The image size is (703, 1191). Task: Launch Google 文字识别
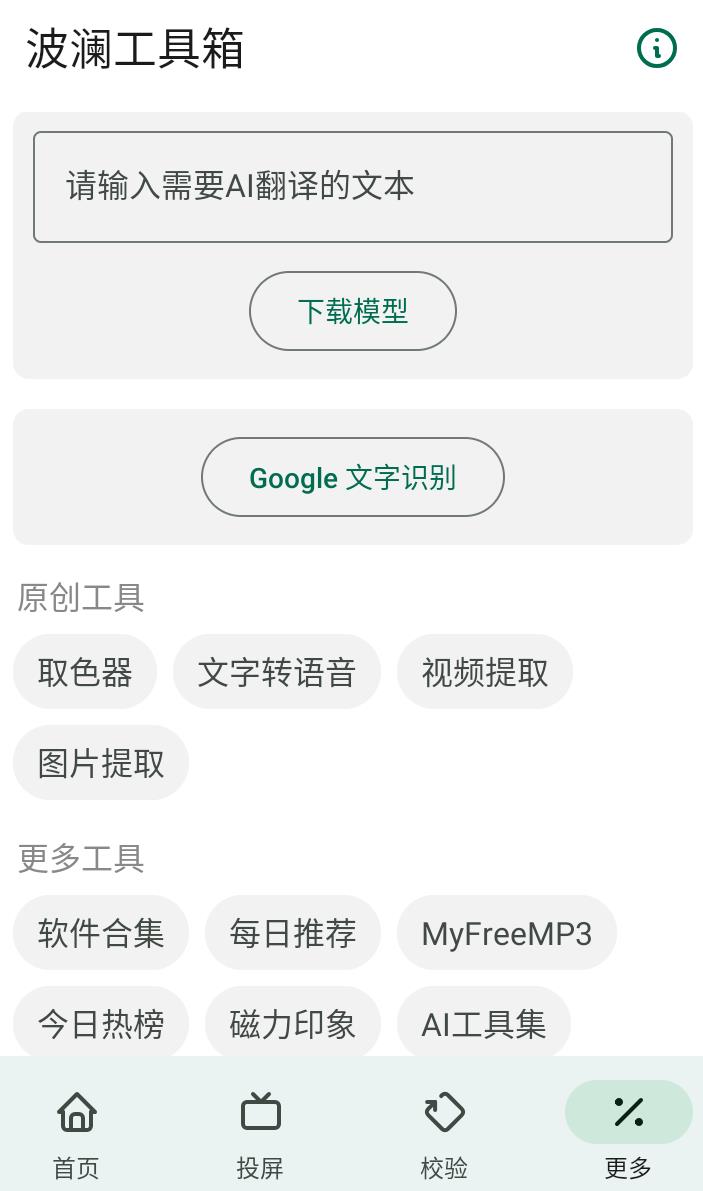pyautogui.click(x=352, y=477)
